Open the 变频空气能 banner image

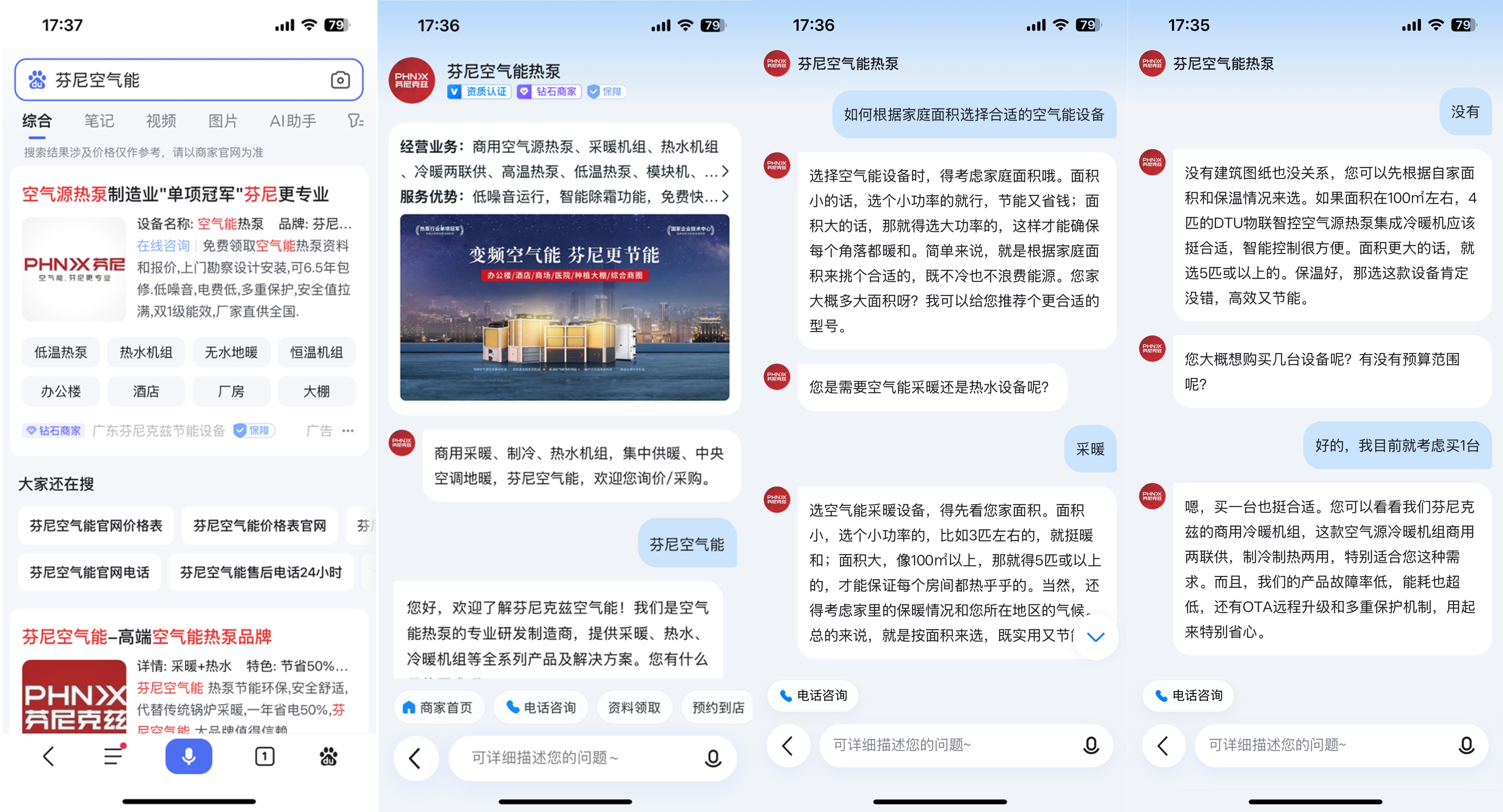click(564, 307)
